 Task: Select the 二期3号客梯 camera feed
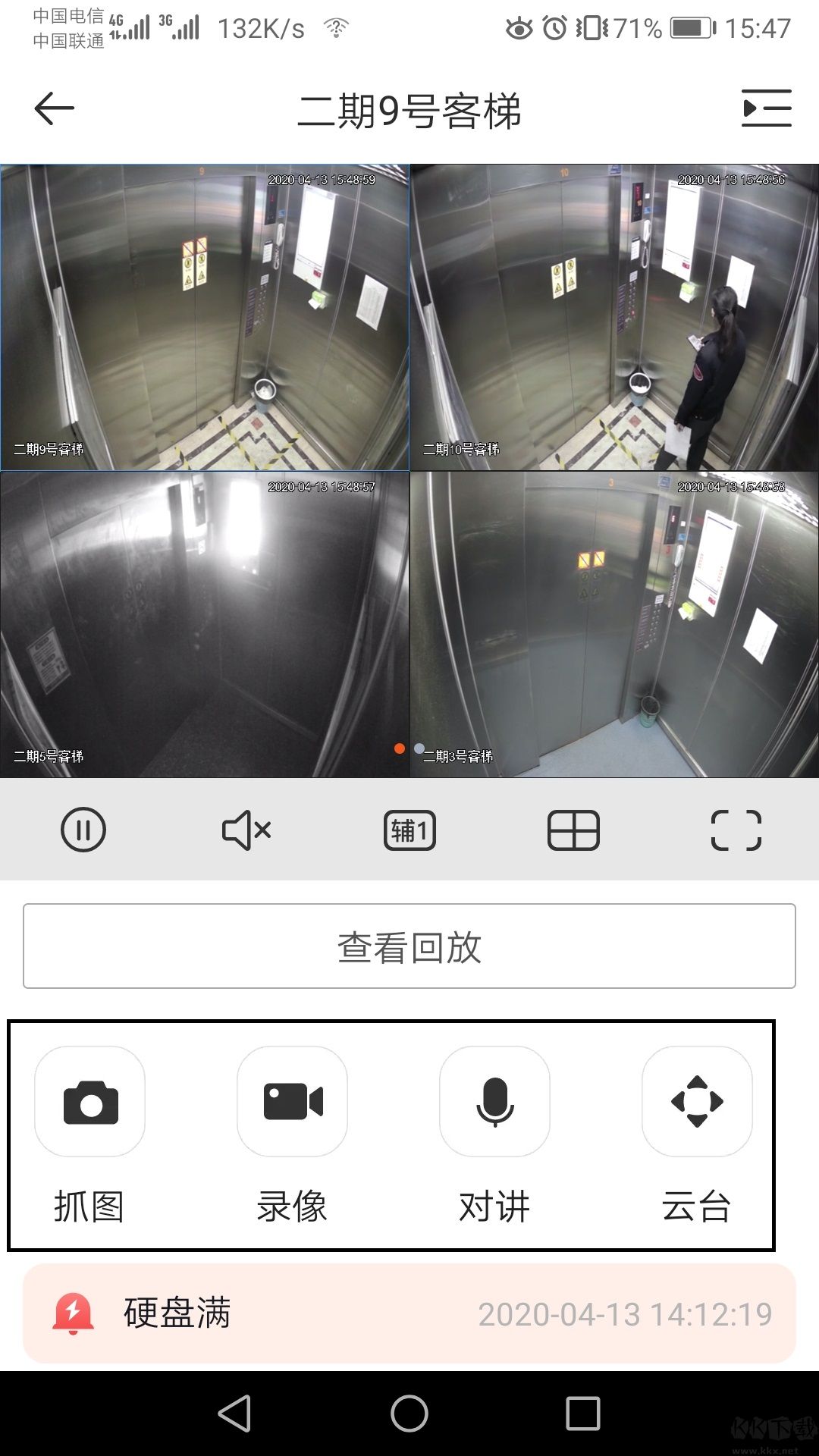coord(614,624)
